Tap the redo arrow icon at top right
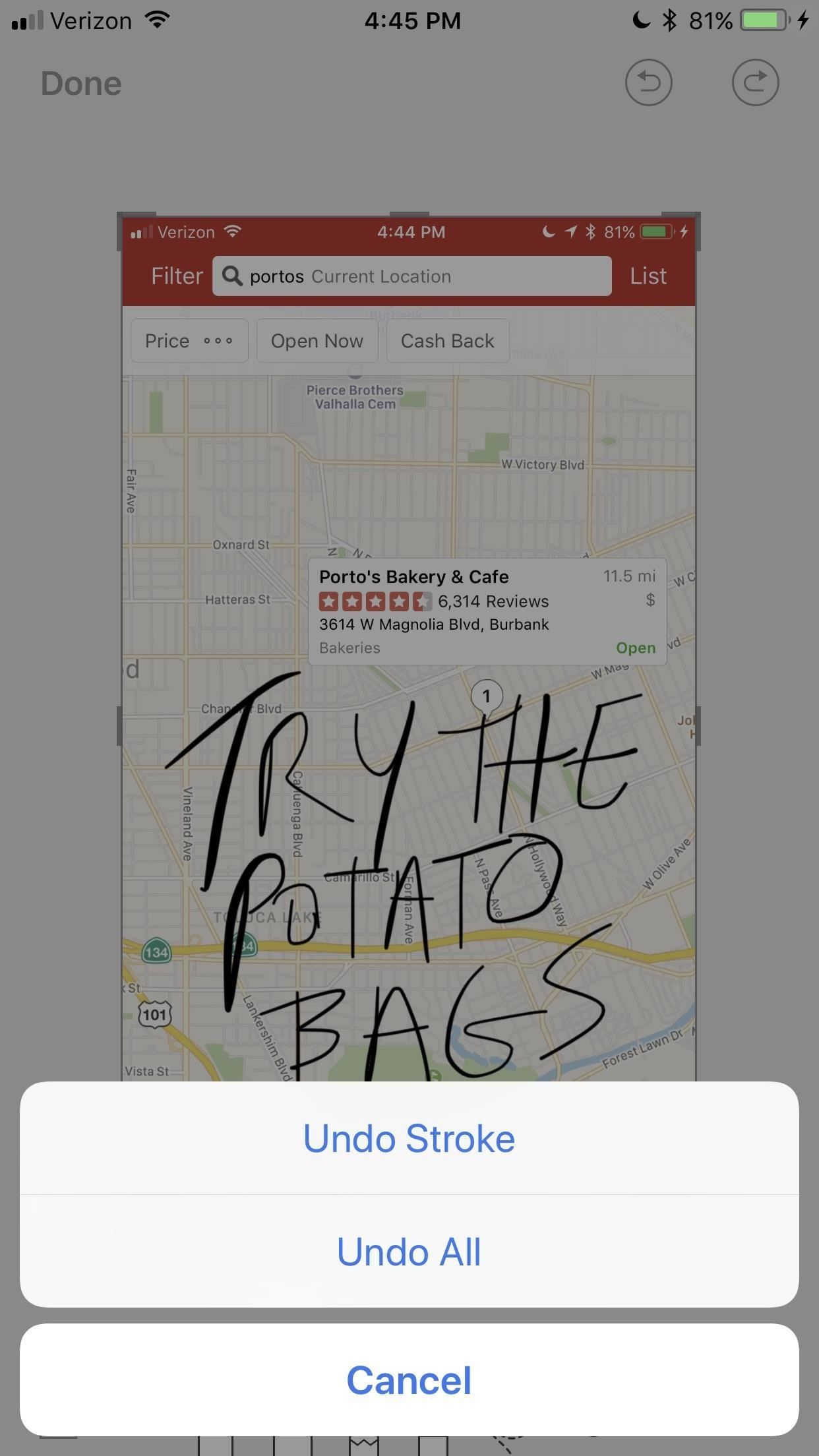 pos(756,82)
